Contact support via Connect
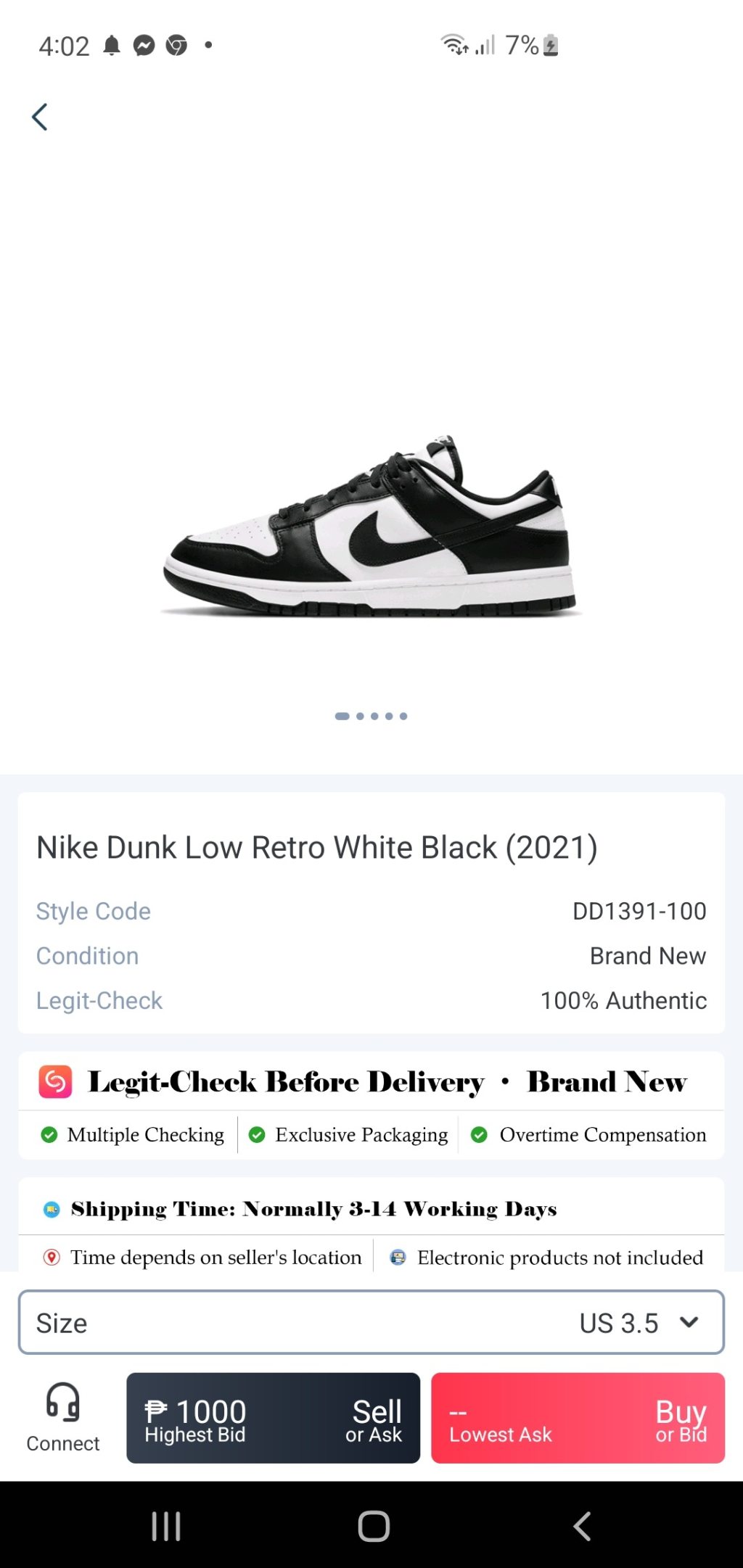This screenshot has height=1568, width=743. [x=63, y=1417]
